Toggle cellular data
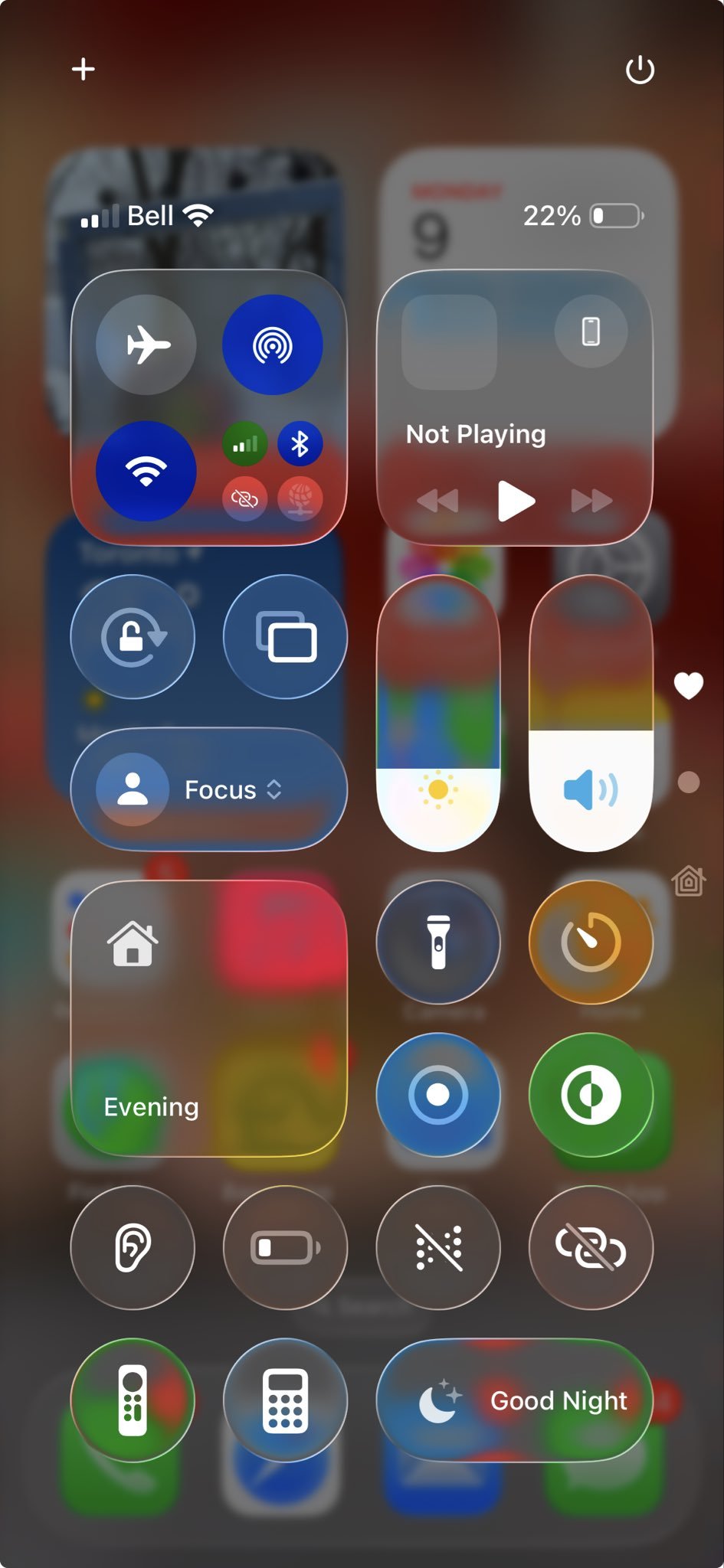 [245, 443]
